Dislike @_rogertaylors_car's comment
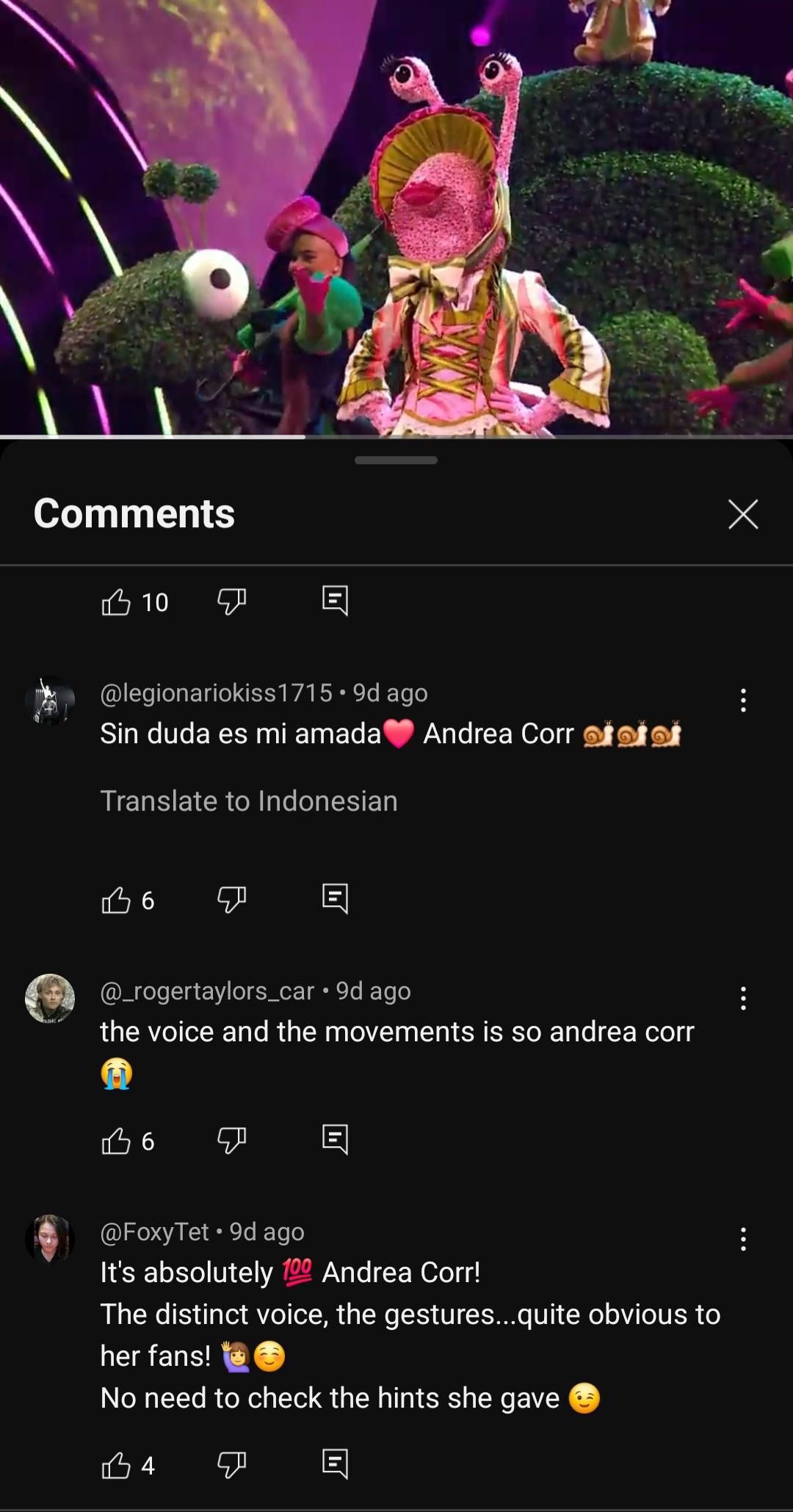 point(231,1140)
